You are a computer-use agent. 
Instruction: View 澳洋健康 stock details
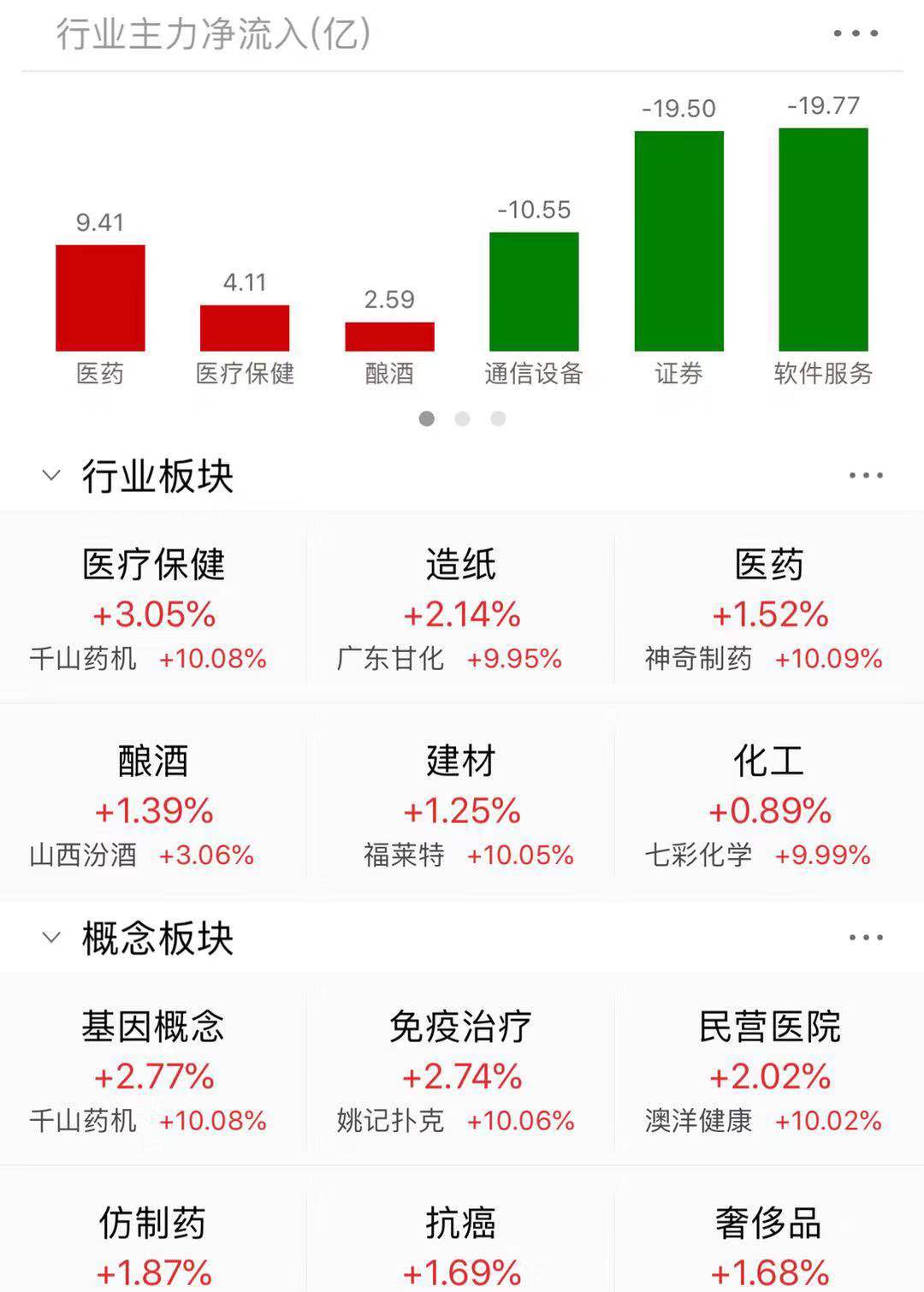[x=698, y=1121]
